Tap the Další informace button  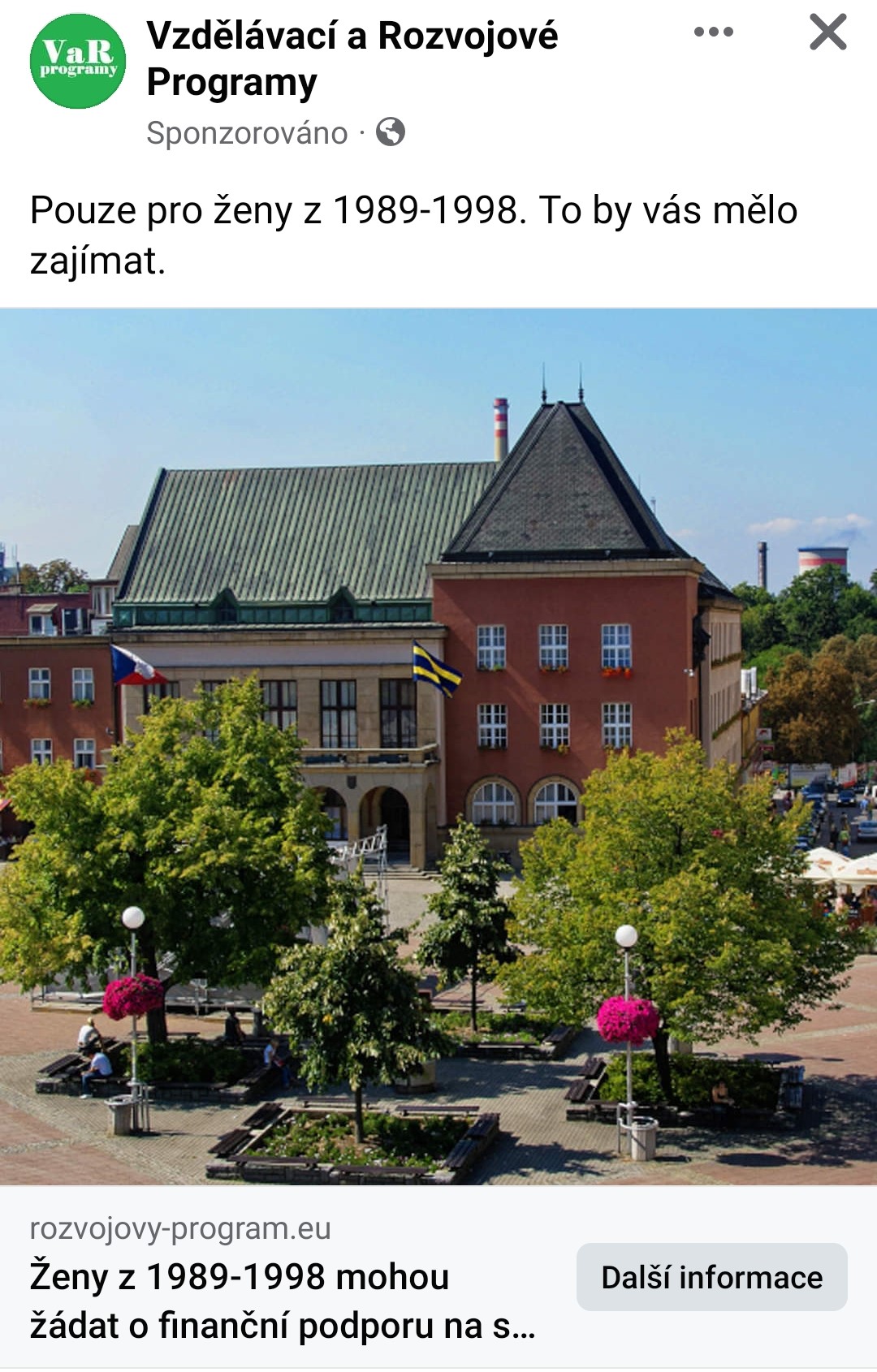(711, 1277)
